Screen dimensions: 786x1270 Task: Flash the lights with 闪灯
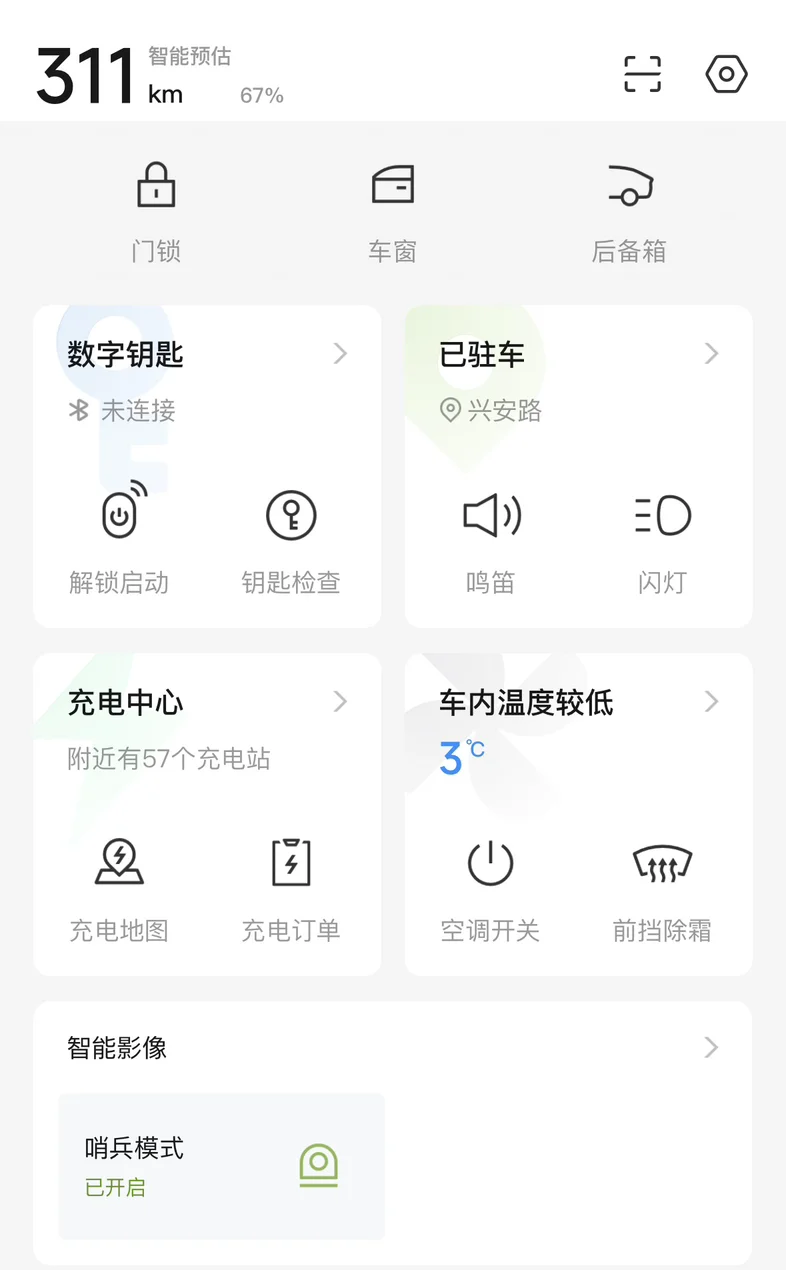[x=663, y=538]
